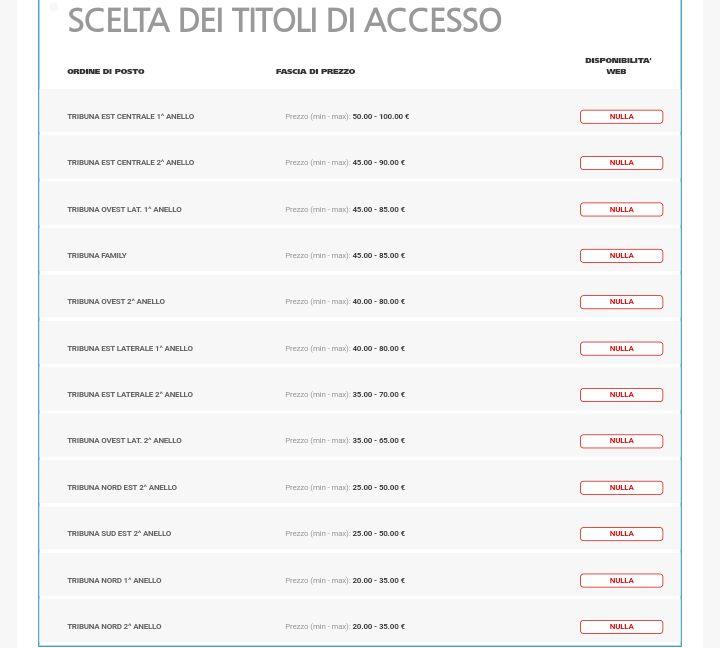Tap NULLA for Tribuna Nord Est 2° Anello
Viewport: 720px width, 648px height.
coord(621,488)
